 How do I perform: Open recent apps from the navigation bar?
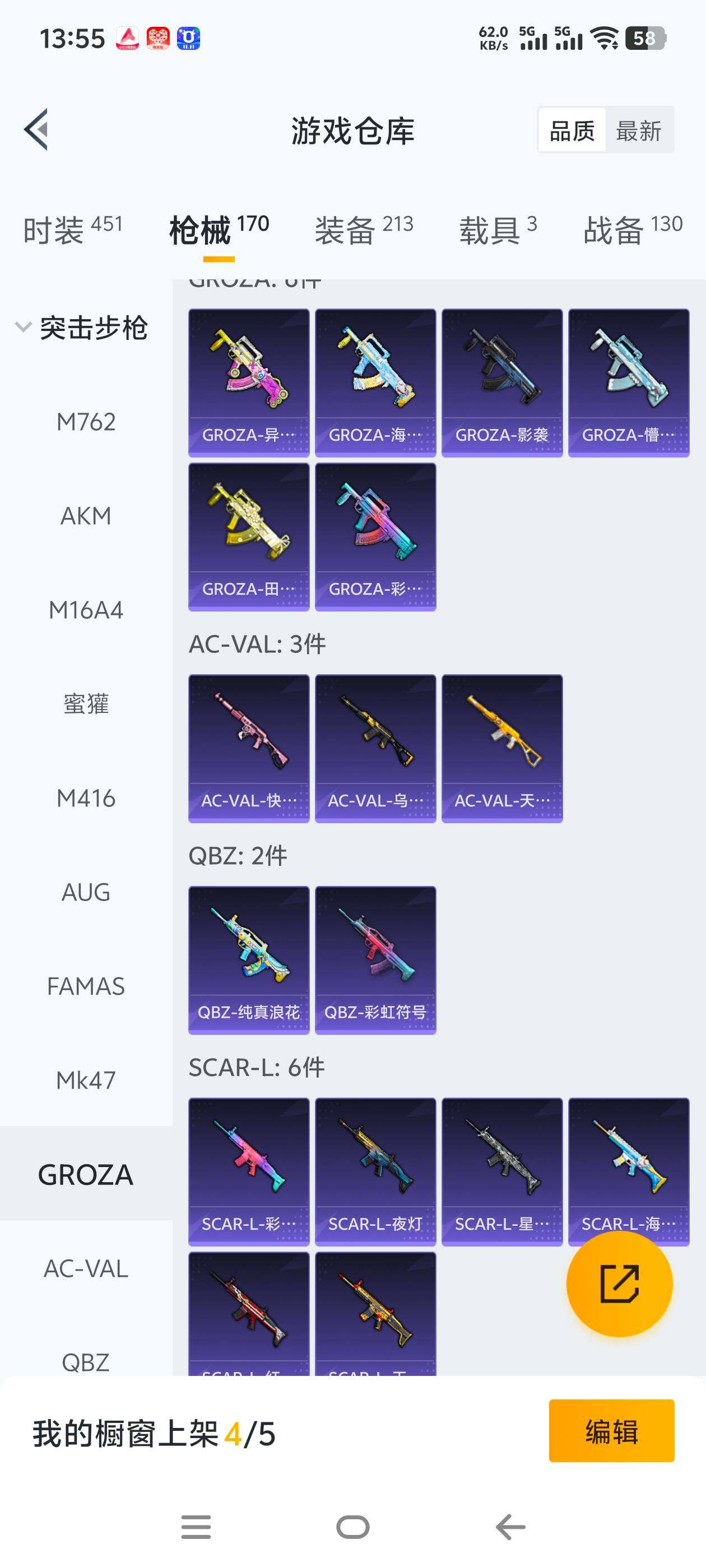point(196,1527)
